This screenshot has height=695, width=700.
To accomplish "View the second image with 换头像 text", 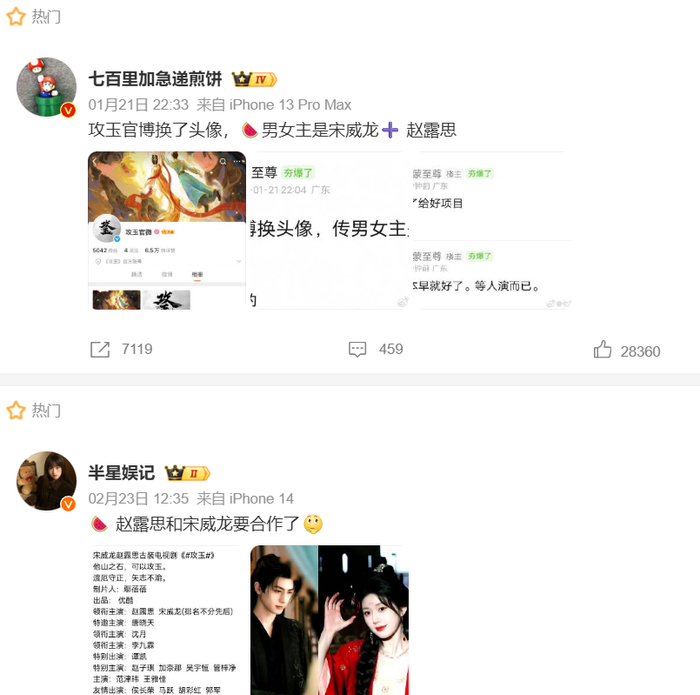I will 329,230.
